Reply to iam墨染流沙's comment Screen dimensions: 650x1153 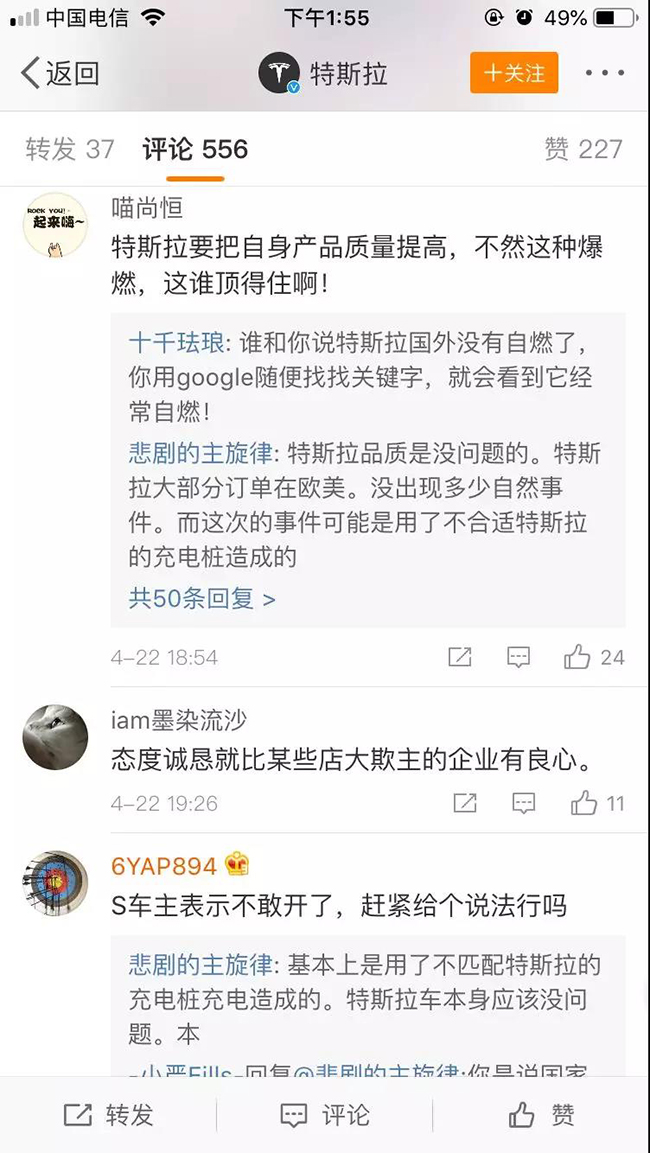524,803
